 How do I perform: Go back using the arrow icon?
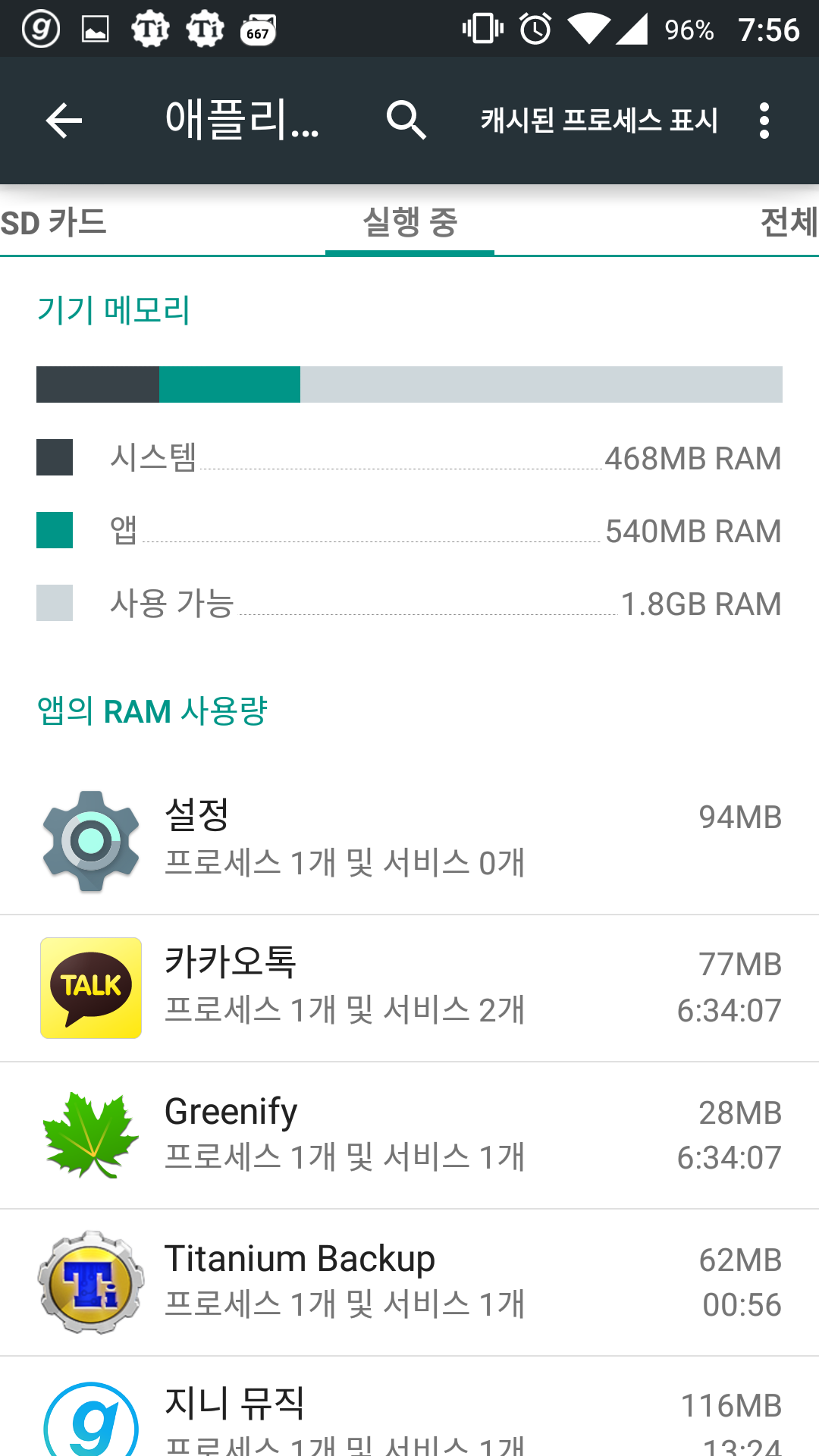64,121
